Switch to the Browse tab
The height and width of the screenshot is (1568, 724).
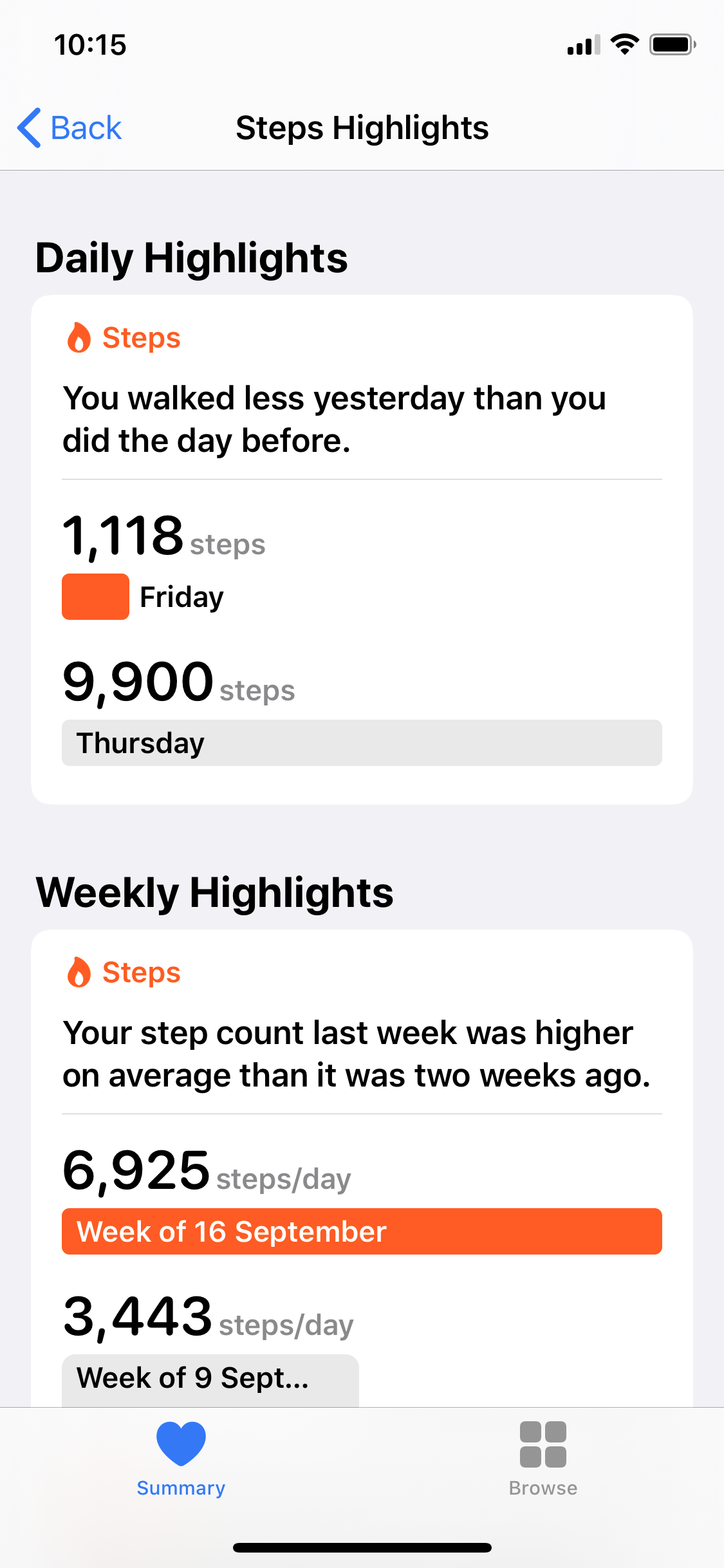[543, 1459]
